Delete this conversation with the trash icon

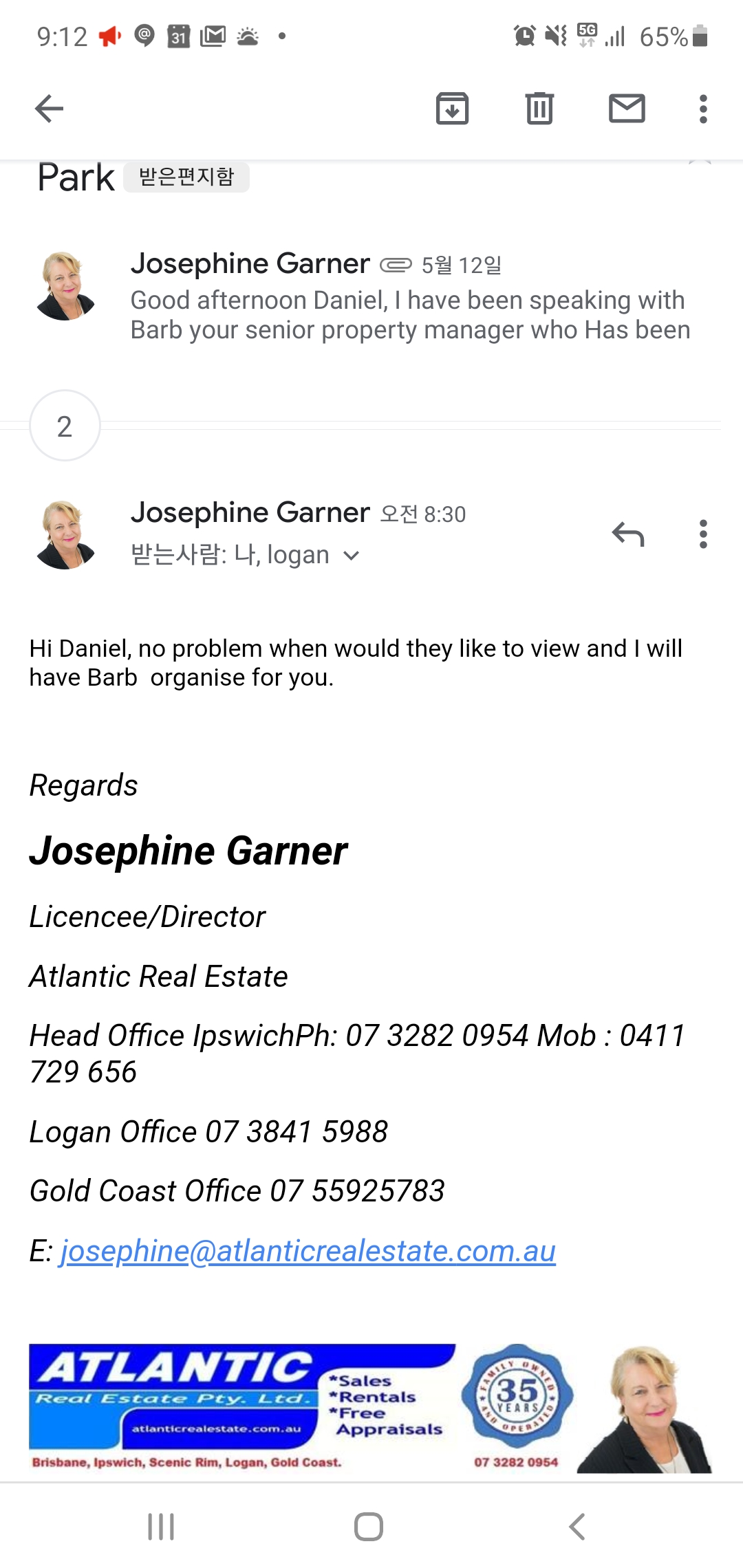coord(539,109)
